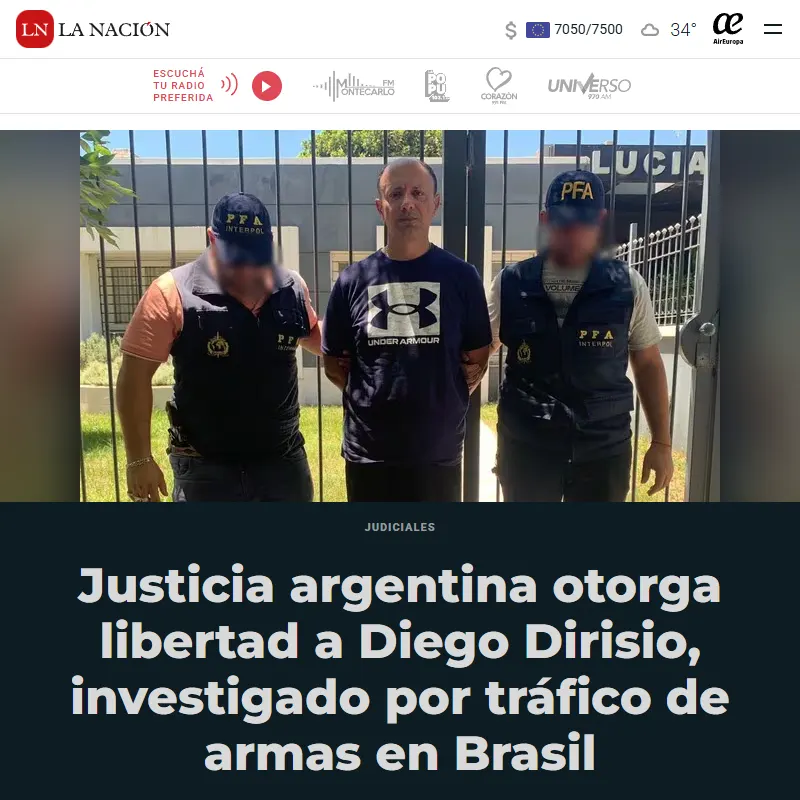Check the euro exchange rate 7050/7500
The image size is (800, 800).
[x=574, y=30]
